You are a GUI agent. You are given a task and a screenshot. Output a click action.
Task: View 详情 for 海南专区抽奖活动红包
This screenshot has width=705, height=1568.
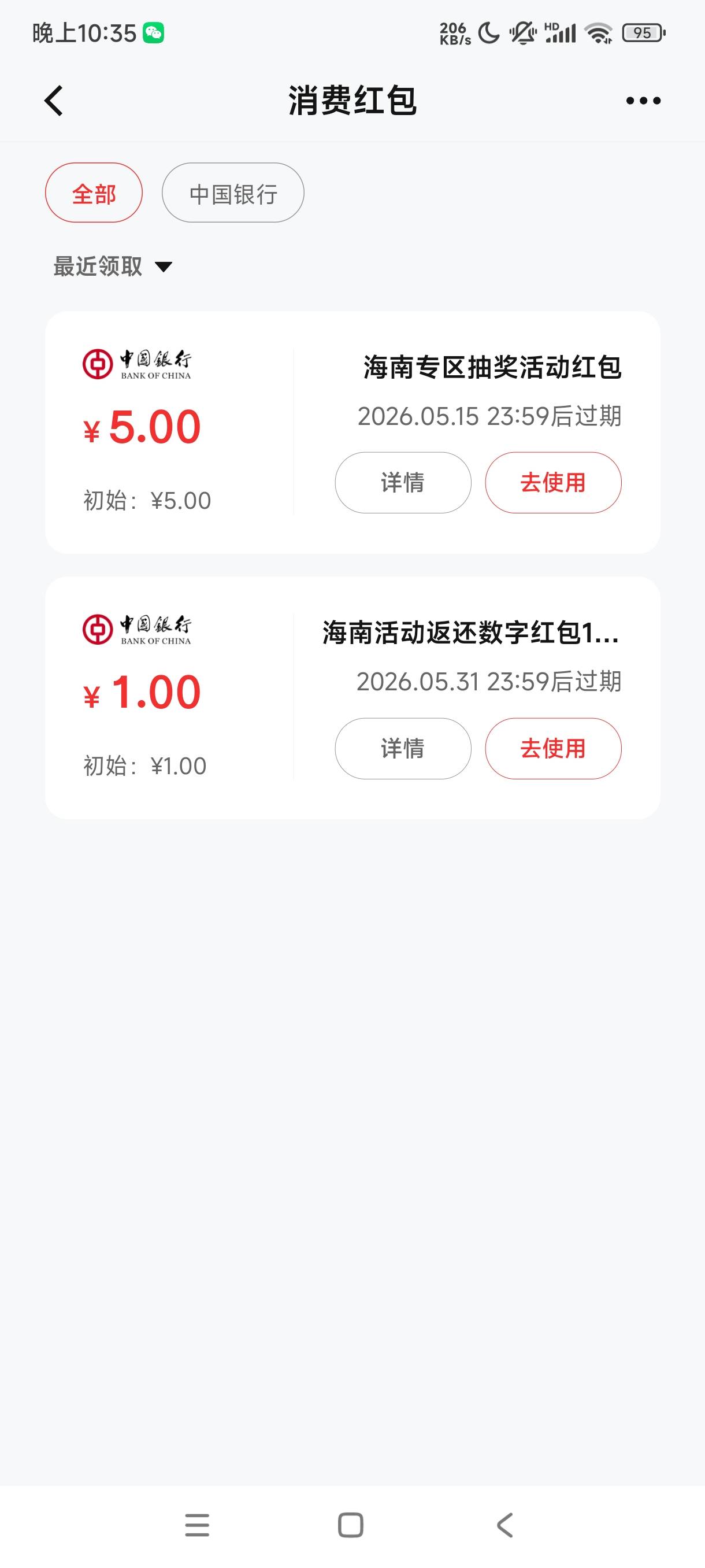click(x=403, y=483)
